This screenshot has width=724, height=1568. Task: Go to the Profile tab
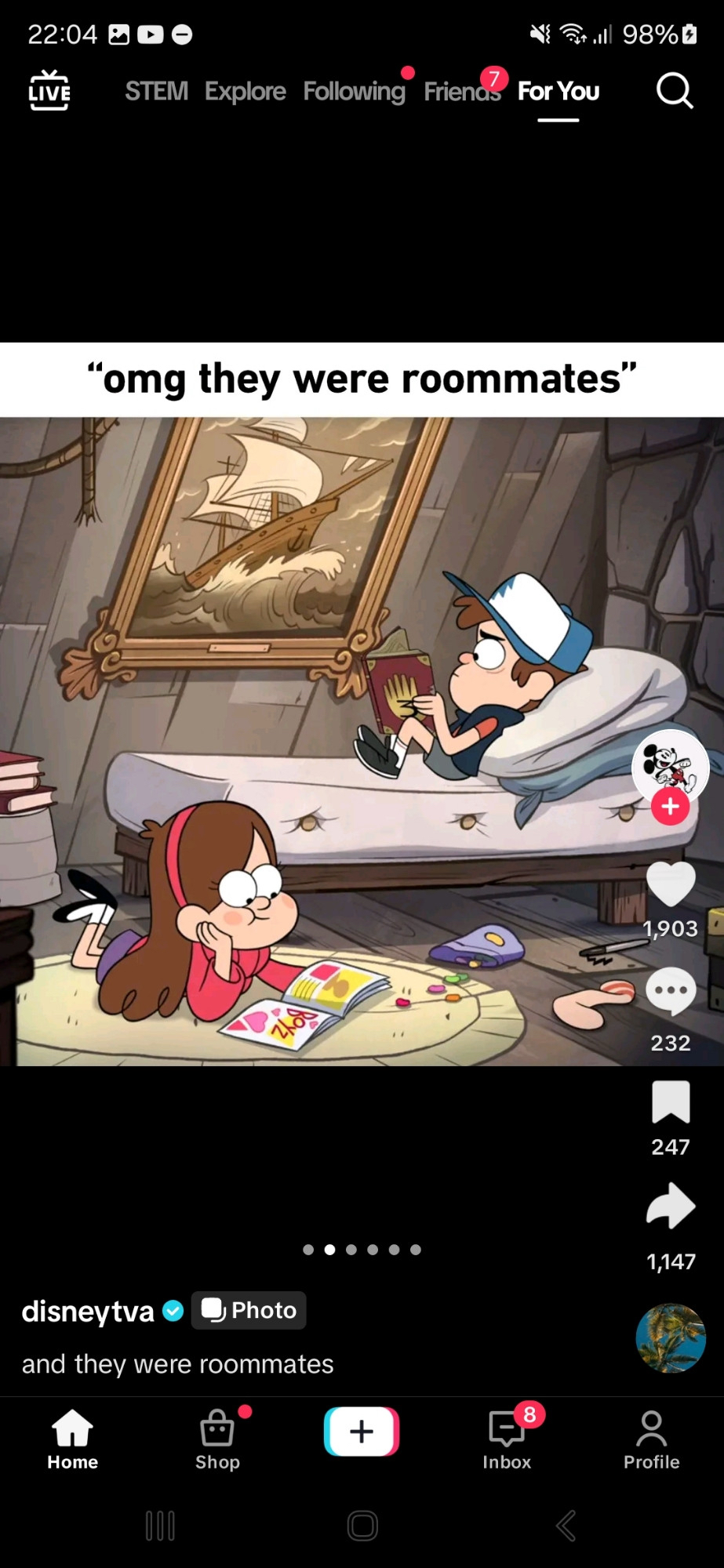(x=651, y=1439)
